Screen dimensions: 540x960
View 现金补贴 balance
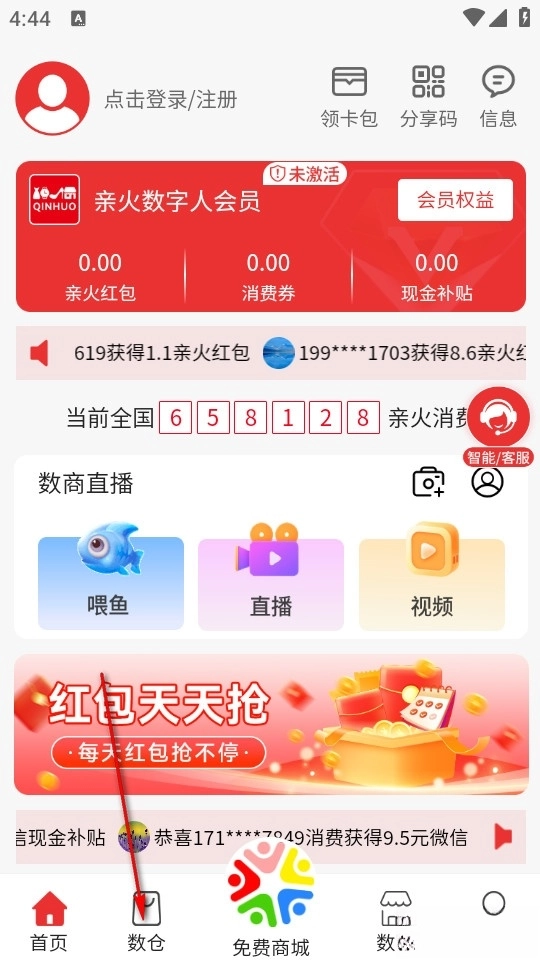[437, 278]
